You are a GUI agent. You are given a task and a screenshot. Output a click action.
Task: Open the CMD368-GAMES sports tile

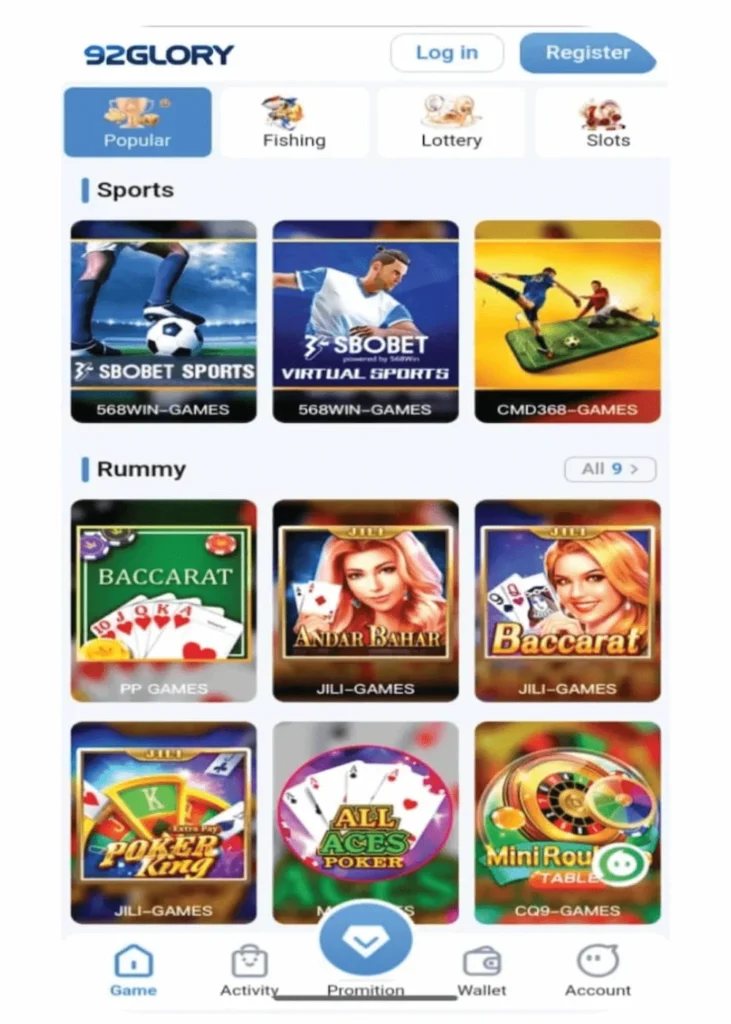pos(567,320)
